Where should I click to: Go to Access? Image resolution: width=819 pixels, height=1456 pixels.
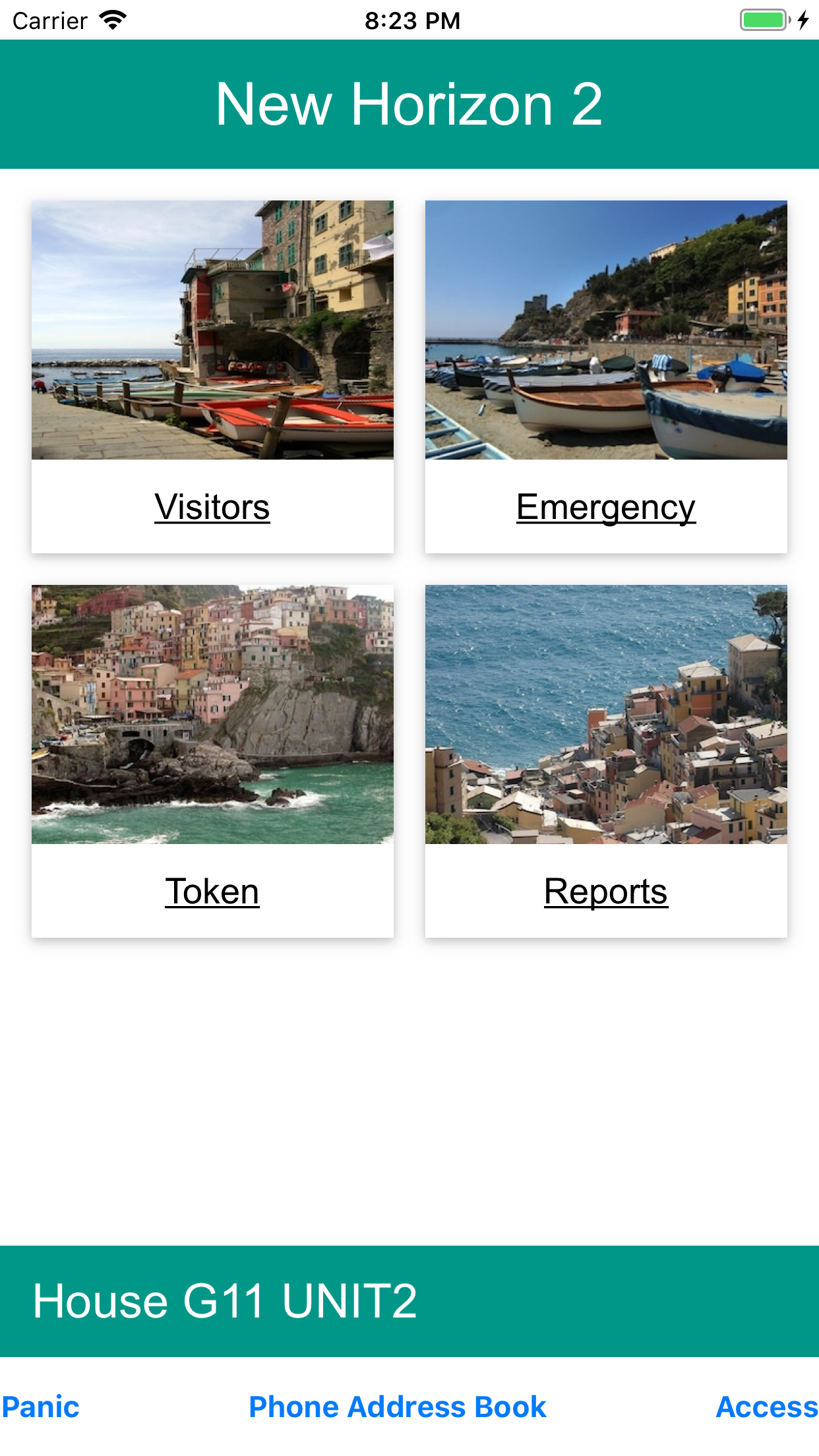767,1407
